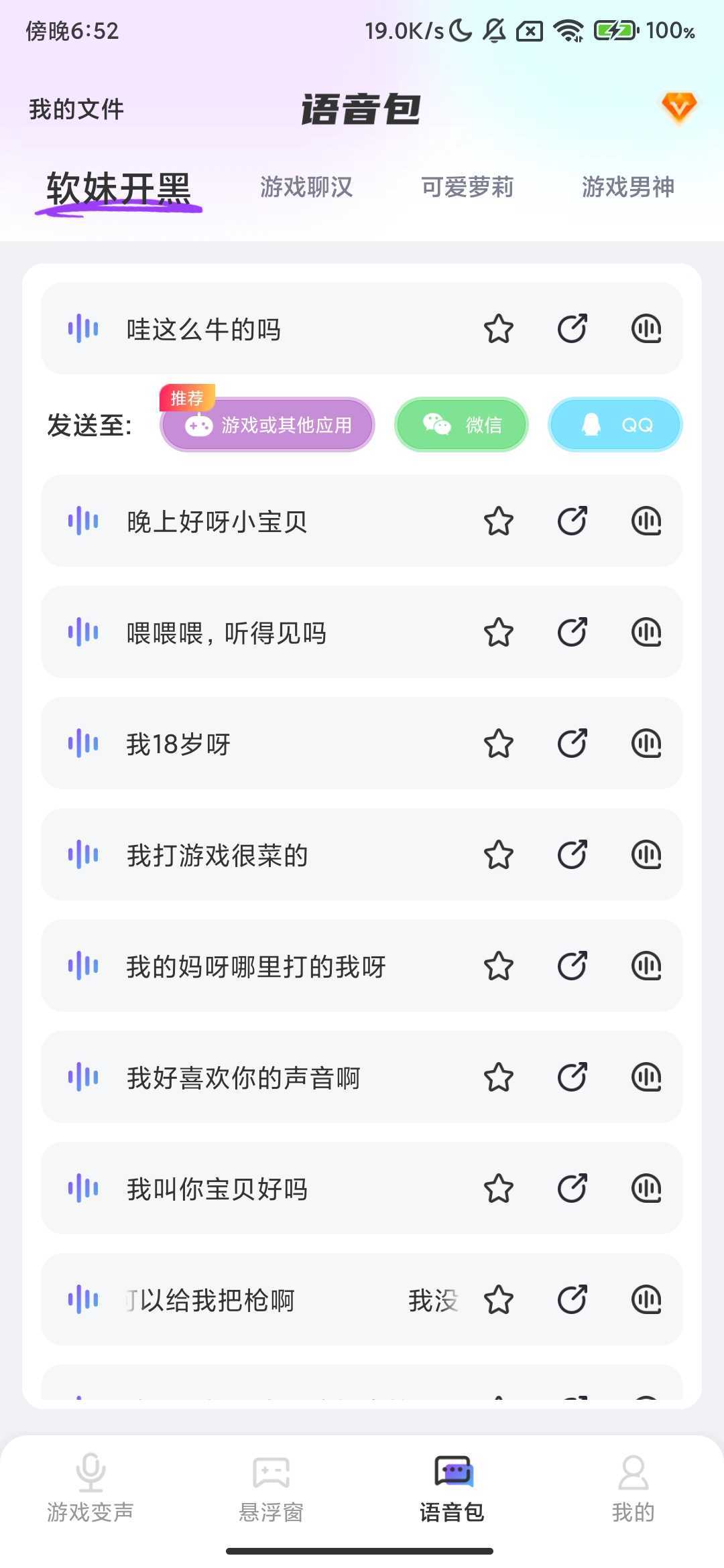Favorite the clip 哇这么牛的吗
Image resolution: width=724 pixels, height=1568 pixels.
point(499,329)
